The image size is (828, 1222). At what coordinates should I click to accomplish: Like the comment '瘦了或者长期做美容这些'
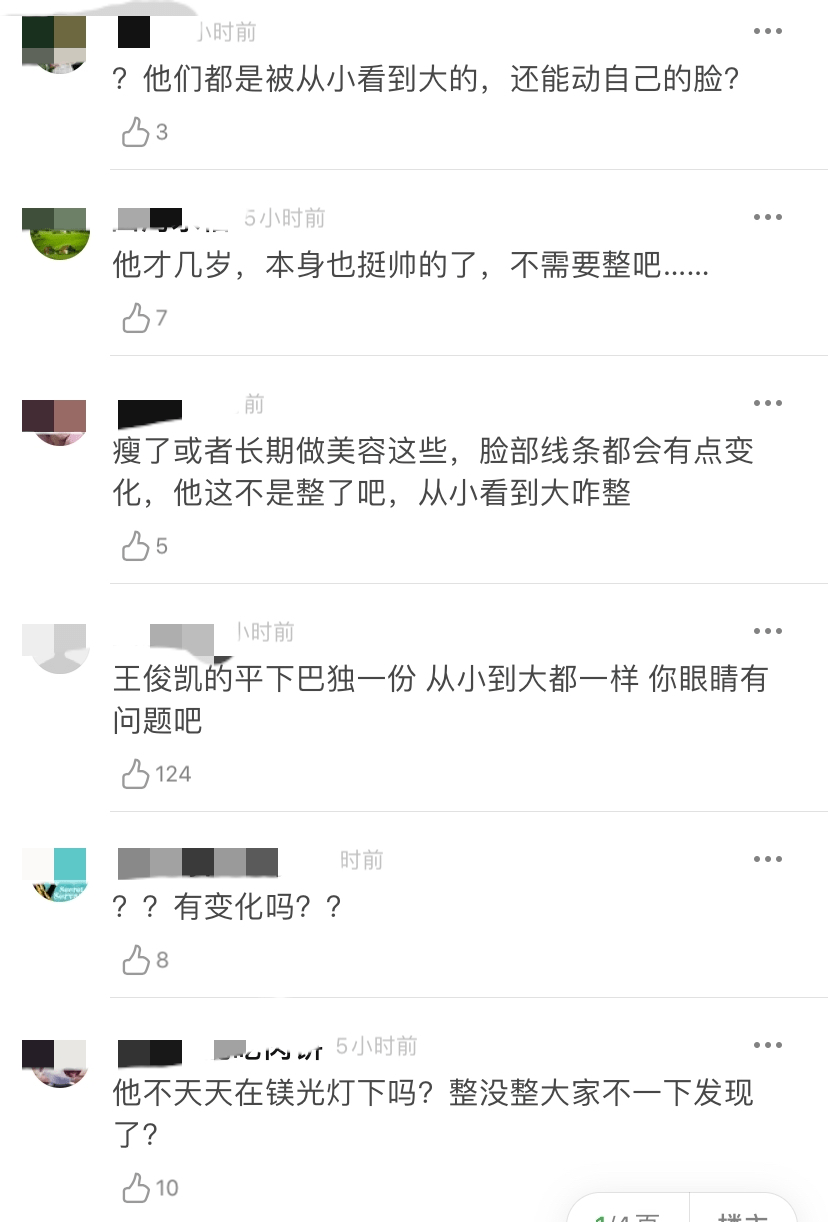(x=135, y=546)
